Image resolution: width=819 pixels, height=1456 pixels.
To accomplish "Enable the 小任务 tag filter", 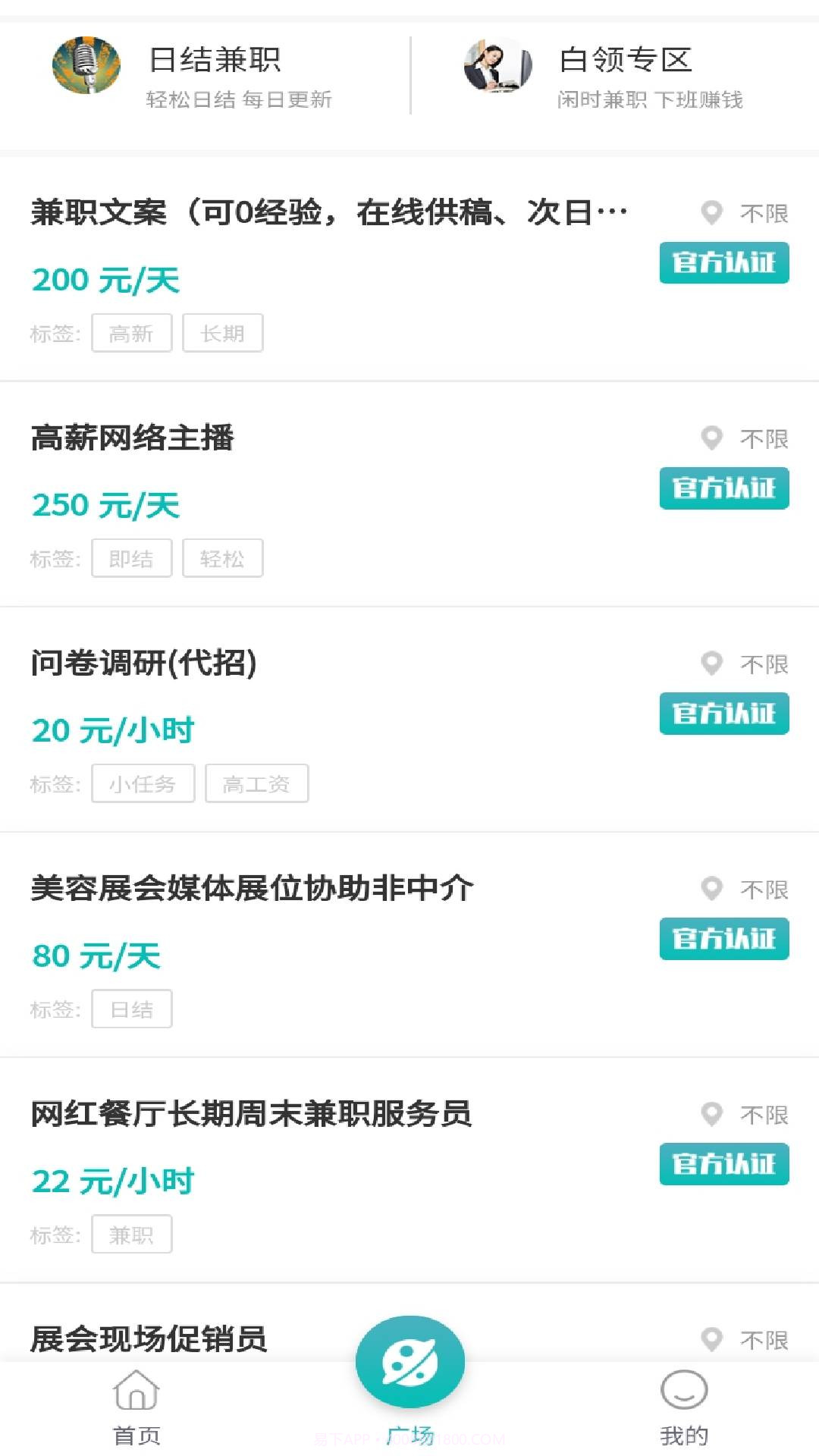I will pos(143,783).
